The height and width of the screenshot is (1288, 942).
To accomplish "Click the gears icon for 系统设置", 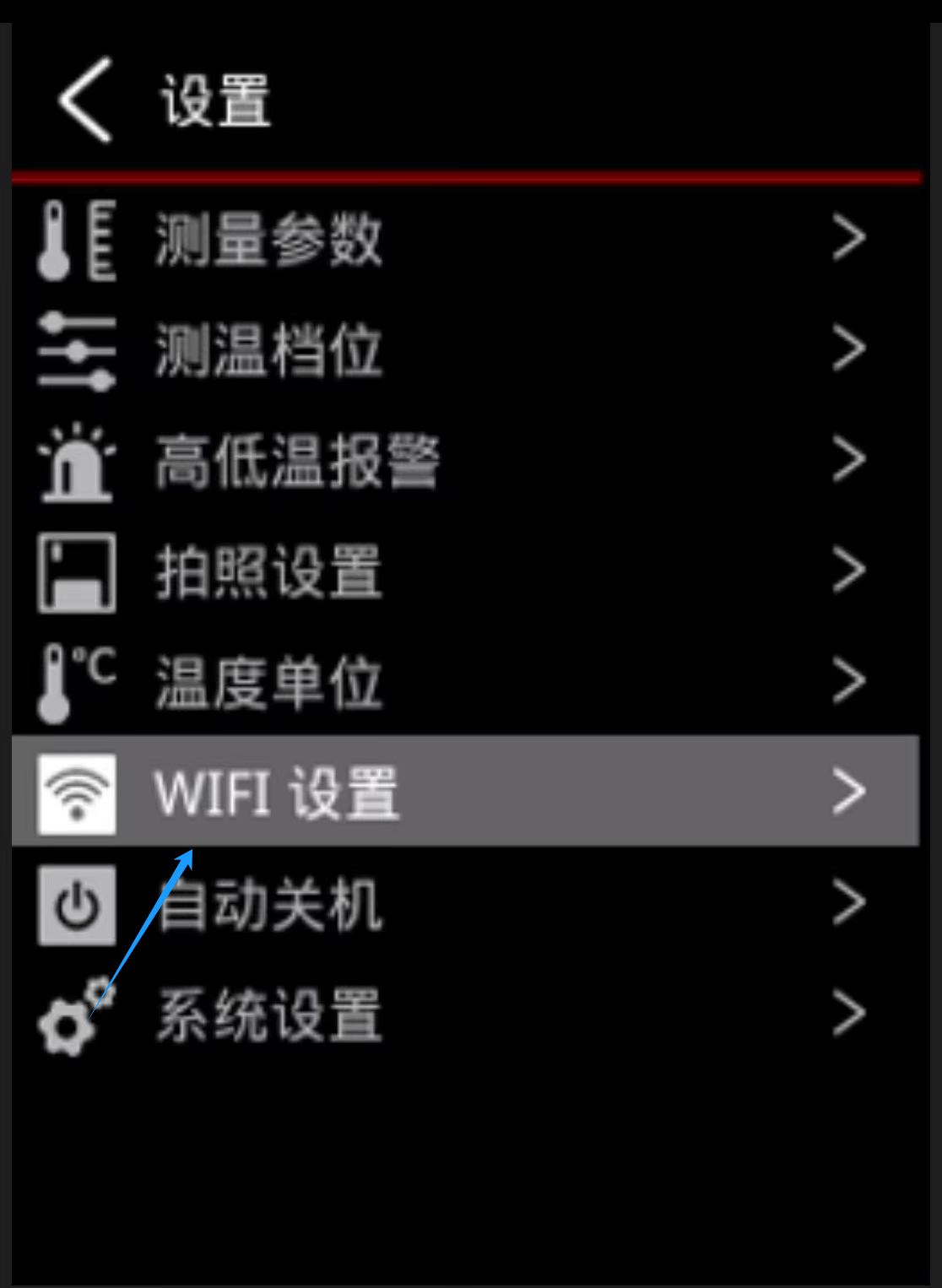I will [x=76, y=1015].
